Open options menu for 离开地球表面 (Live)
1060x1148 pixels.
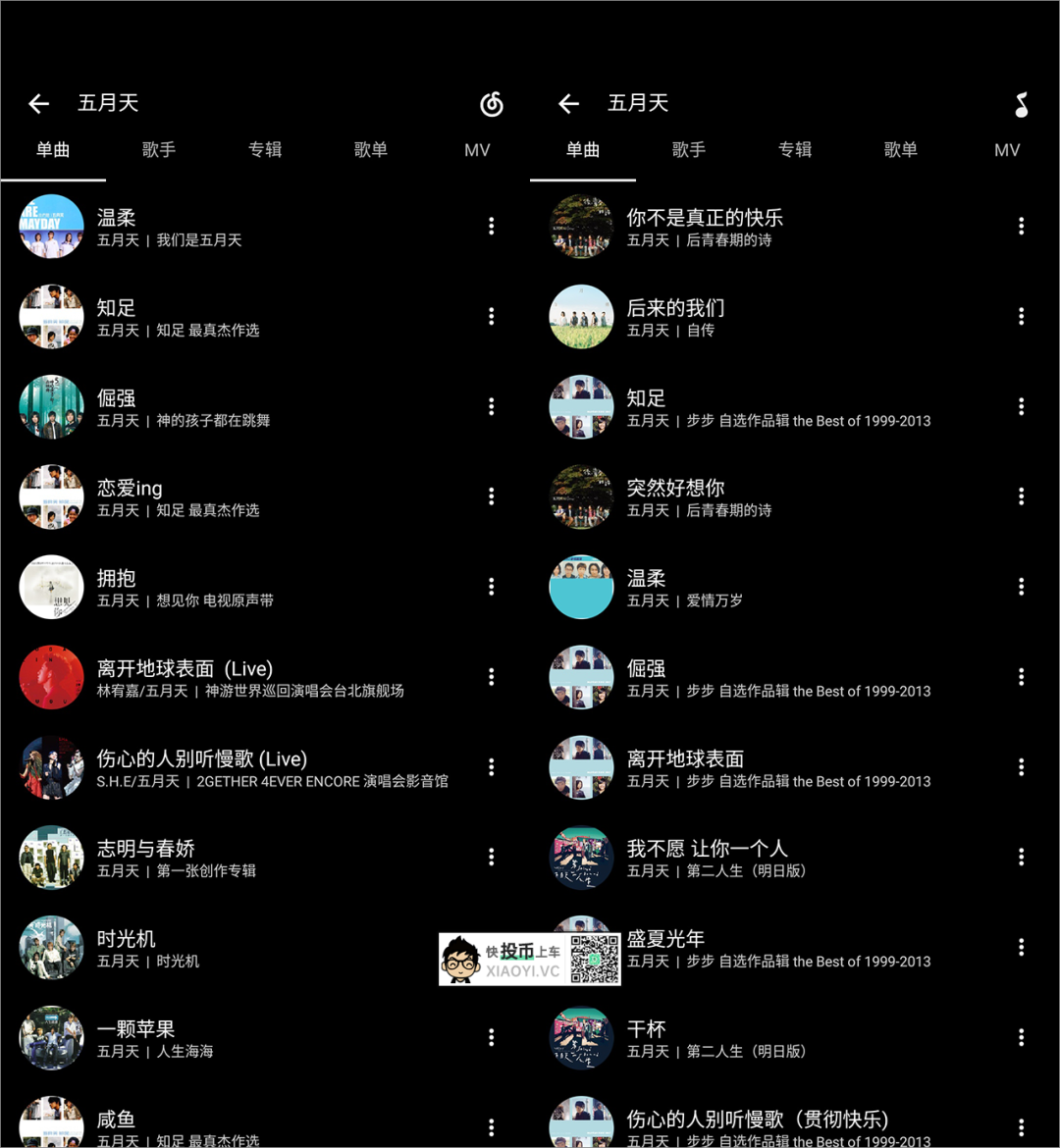point(491,676)
